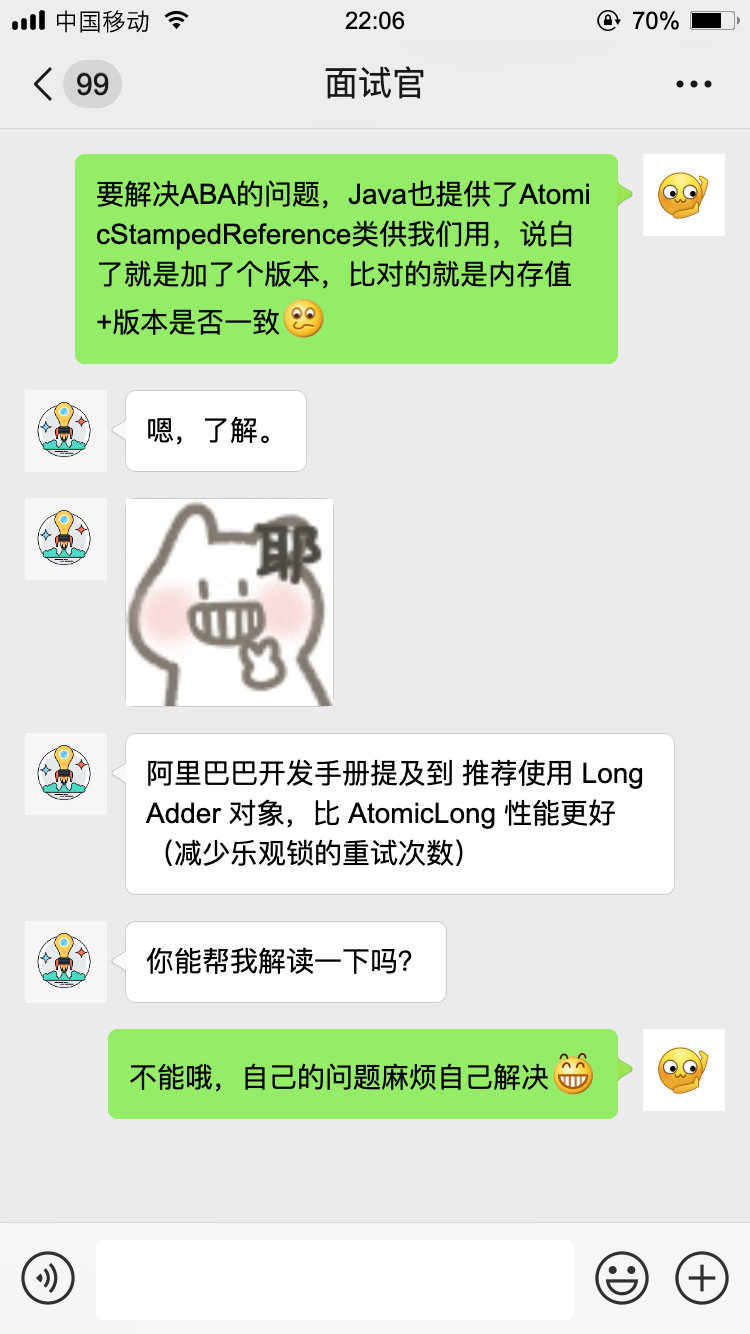Open the interviewer's avatar beside 嗯，了解。
The image size is (750, 1334).
[65, 430]
